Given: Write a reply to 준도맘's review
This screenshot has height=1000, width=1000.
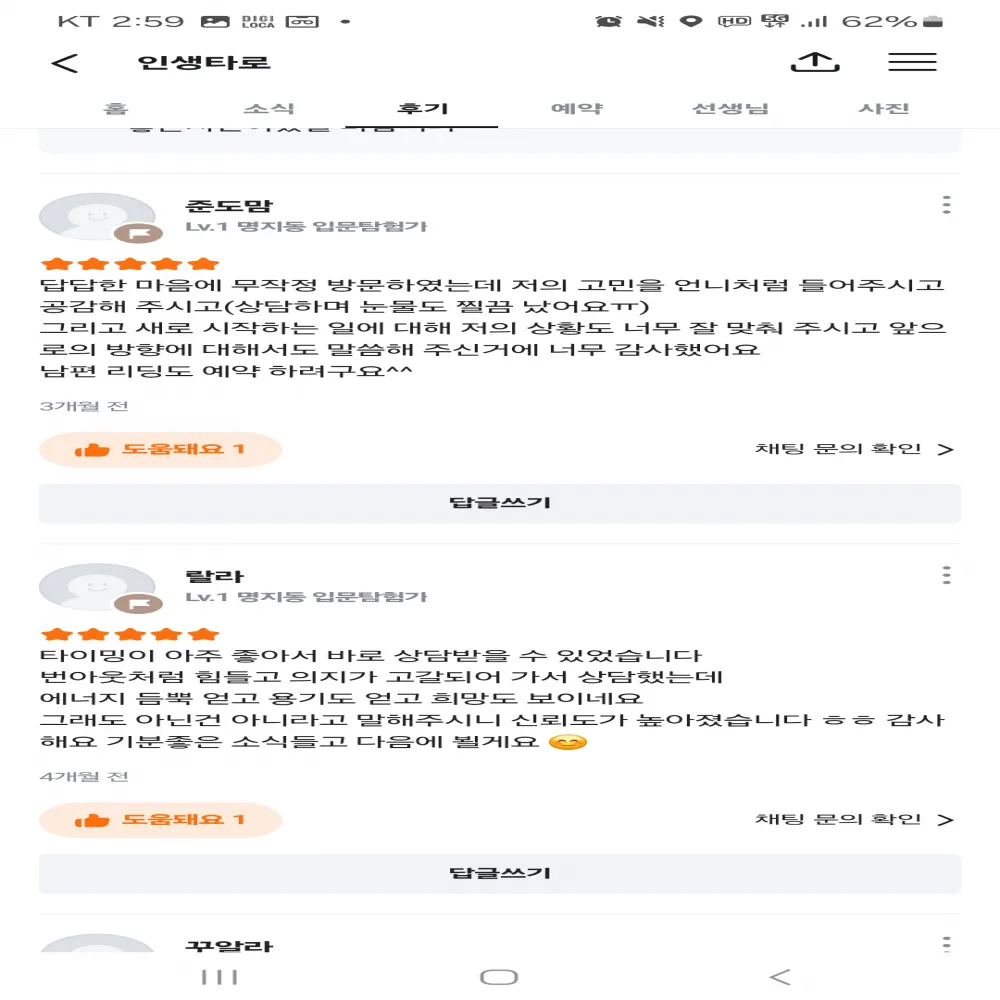Looking at the screenshot, I should point(500,503).
